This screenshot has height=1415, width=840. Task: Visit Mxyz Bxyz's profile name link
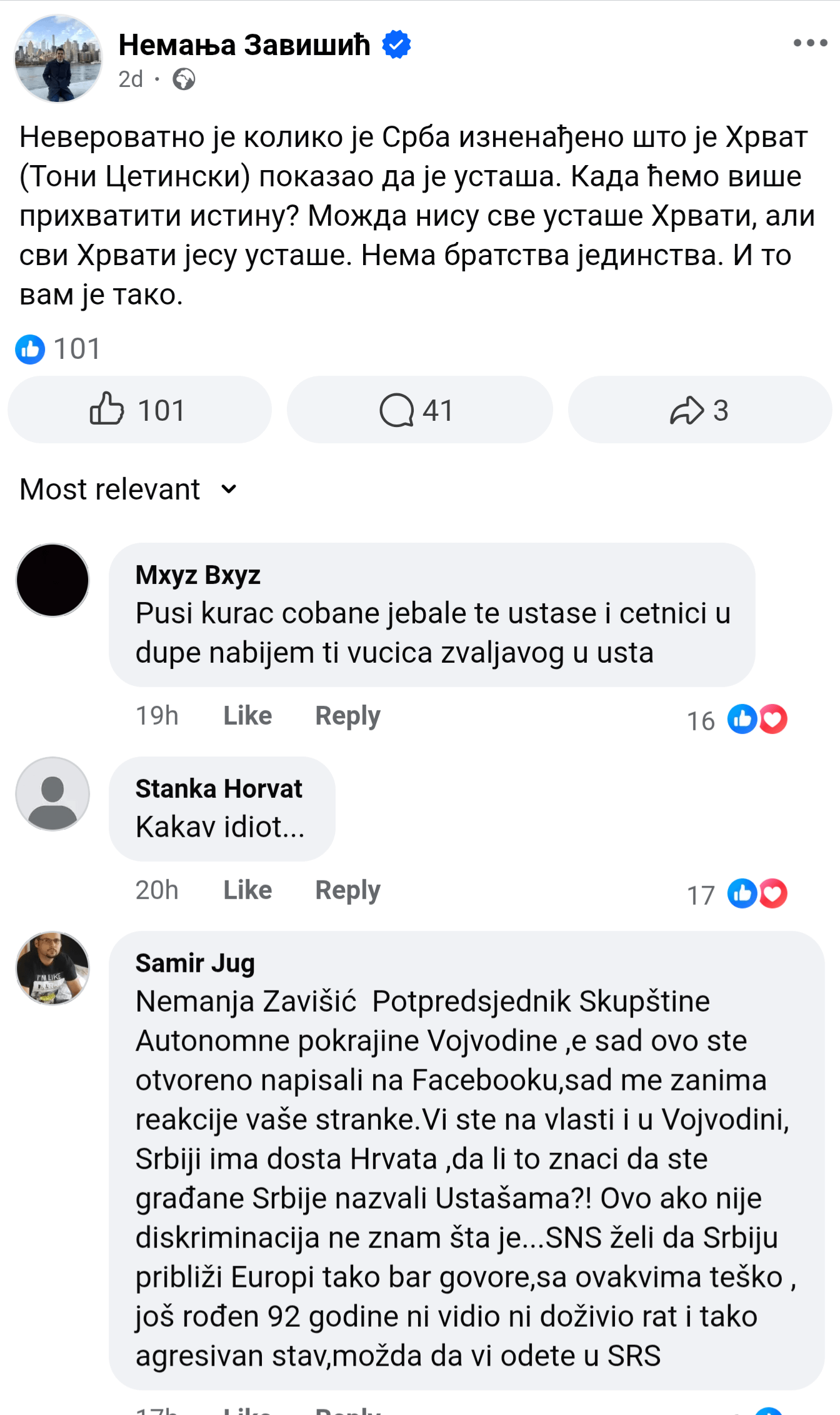[197, 575]
